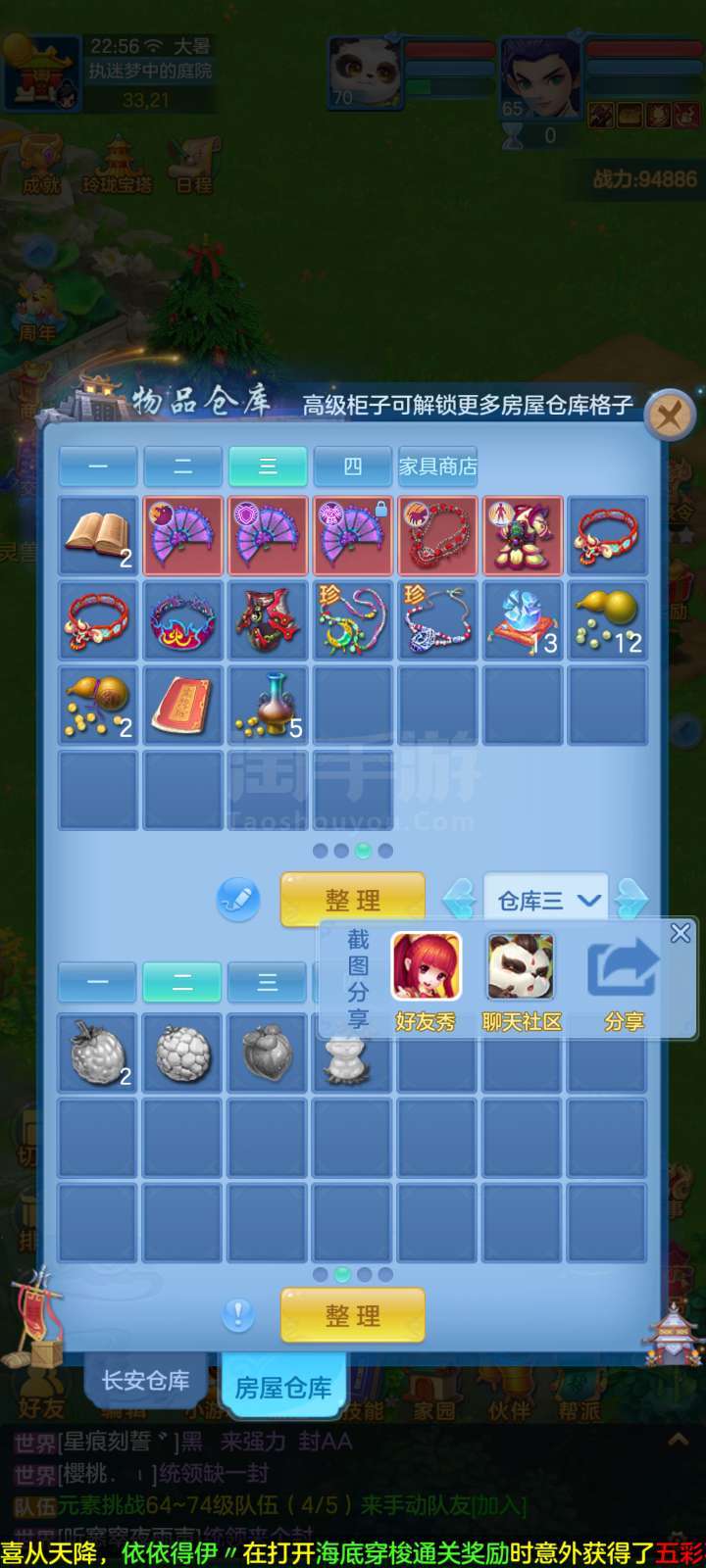This screenshot has height=1568, width=706.
Task: Select the book item with quantity 2
Action: coord(98,536)
